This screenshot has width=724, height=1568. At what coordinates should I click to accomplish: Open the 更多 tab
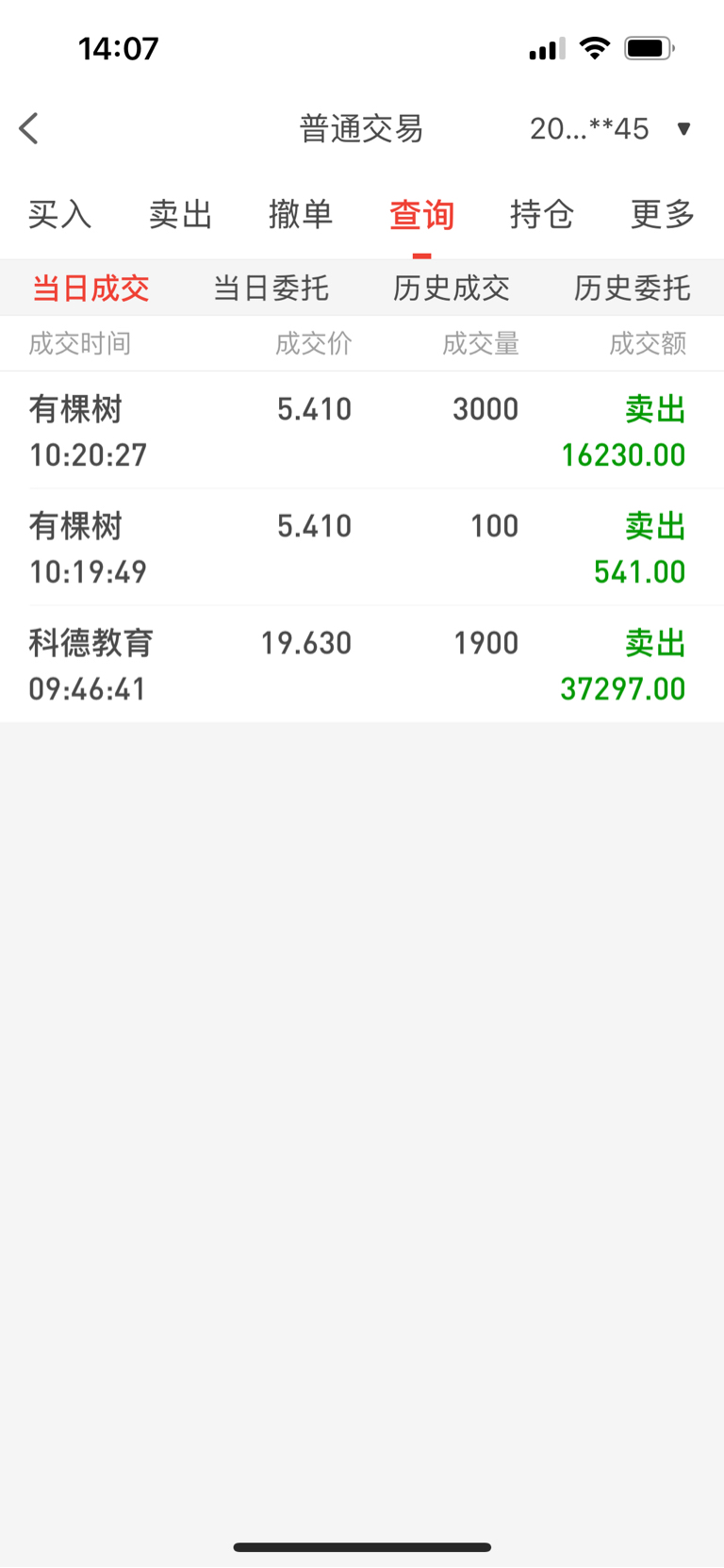click(x=663, y=214)
